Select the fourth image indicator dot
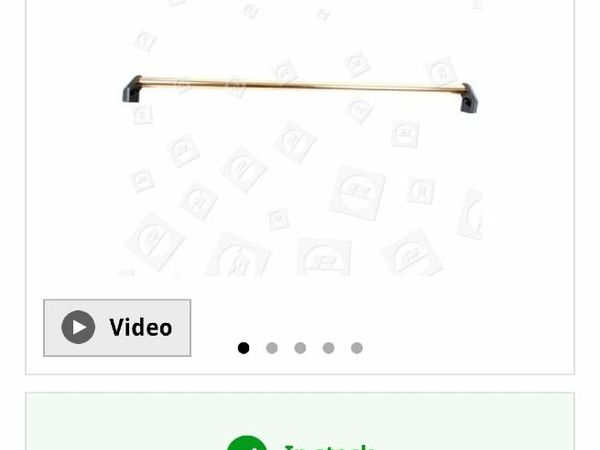 click(x=328, y=348)
